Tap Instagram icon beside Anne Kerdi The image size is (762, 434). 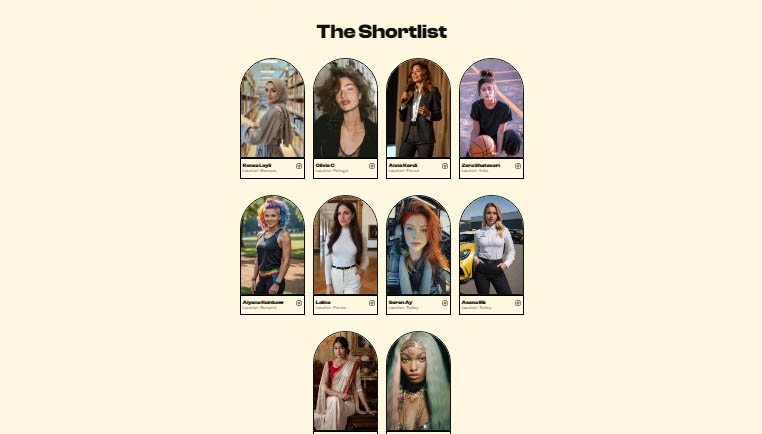445,166
